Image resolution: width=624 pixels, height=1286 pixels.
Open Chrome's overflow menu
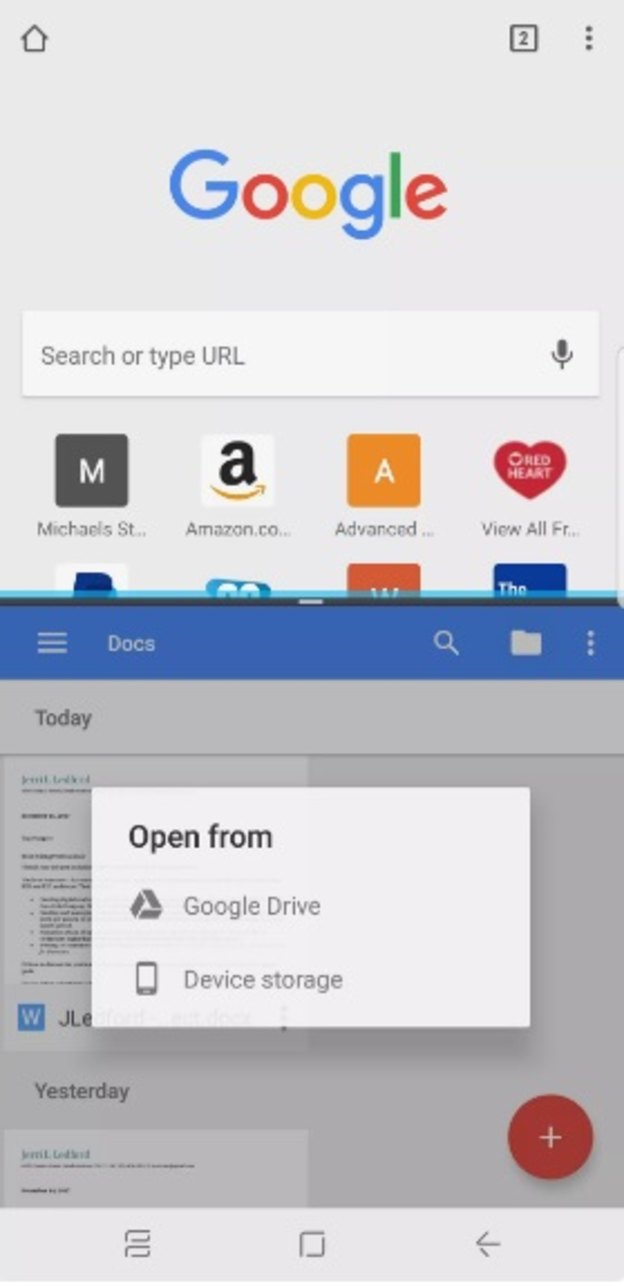pyautogui.click(x=588, y=39)
